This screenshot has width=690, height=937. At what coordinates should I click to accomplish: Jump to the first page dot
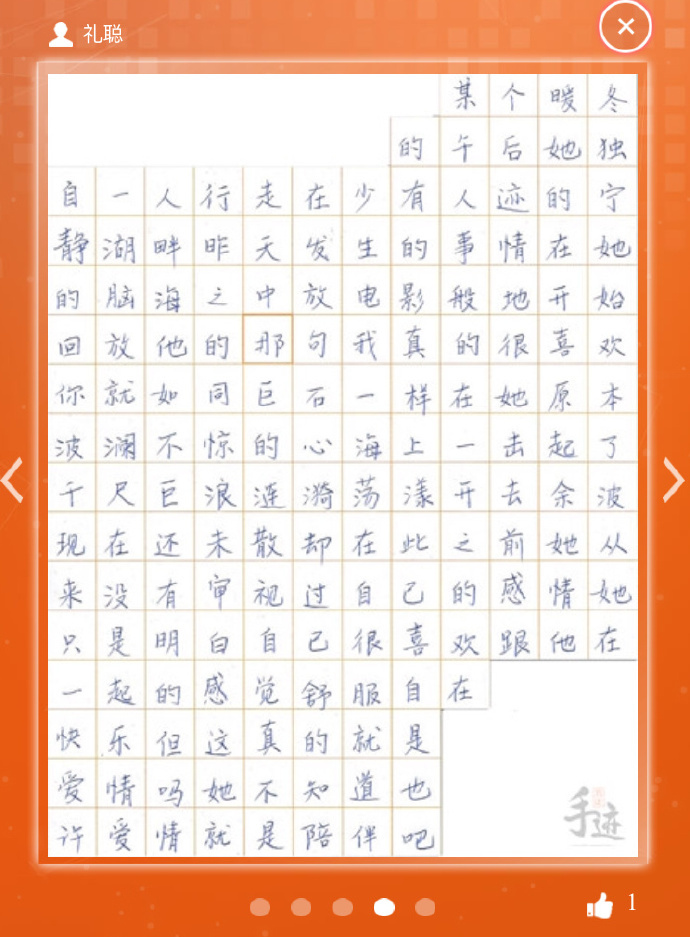click(x=260, y=907)
